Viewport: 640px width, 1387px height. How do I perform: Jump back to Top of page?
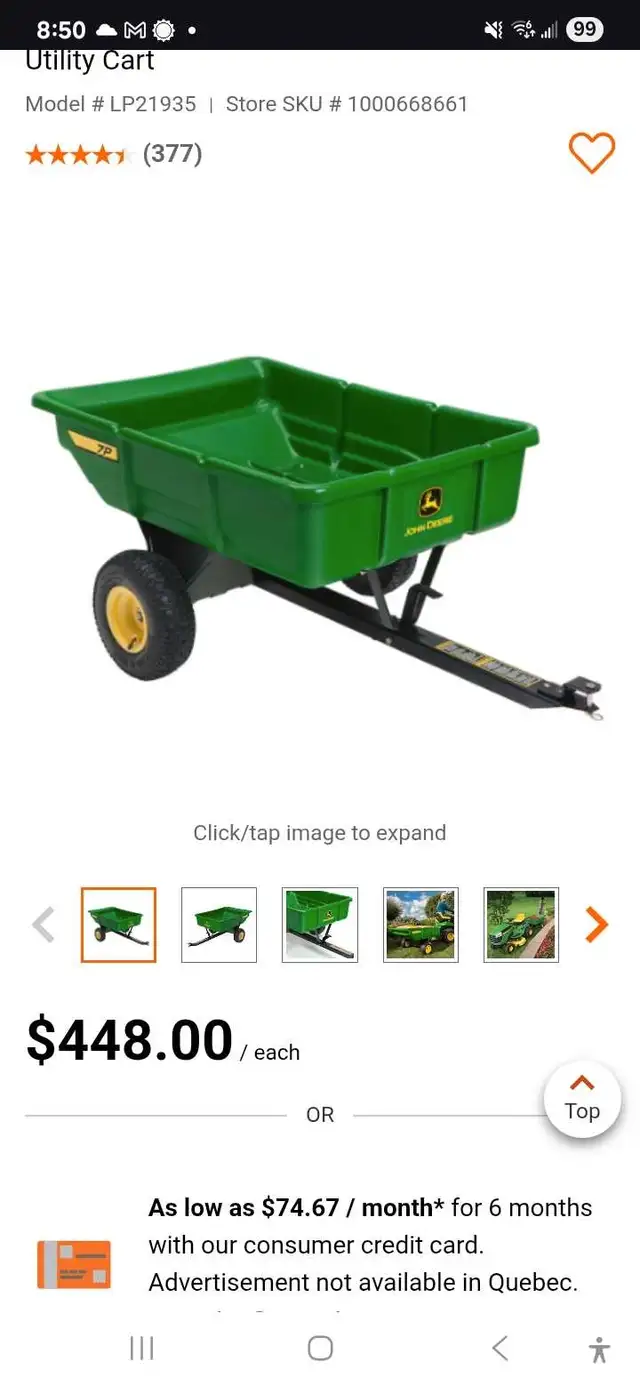point(582,1099)
